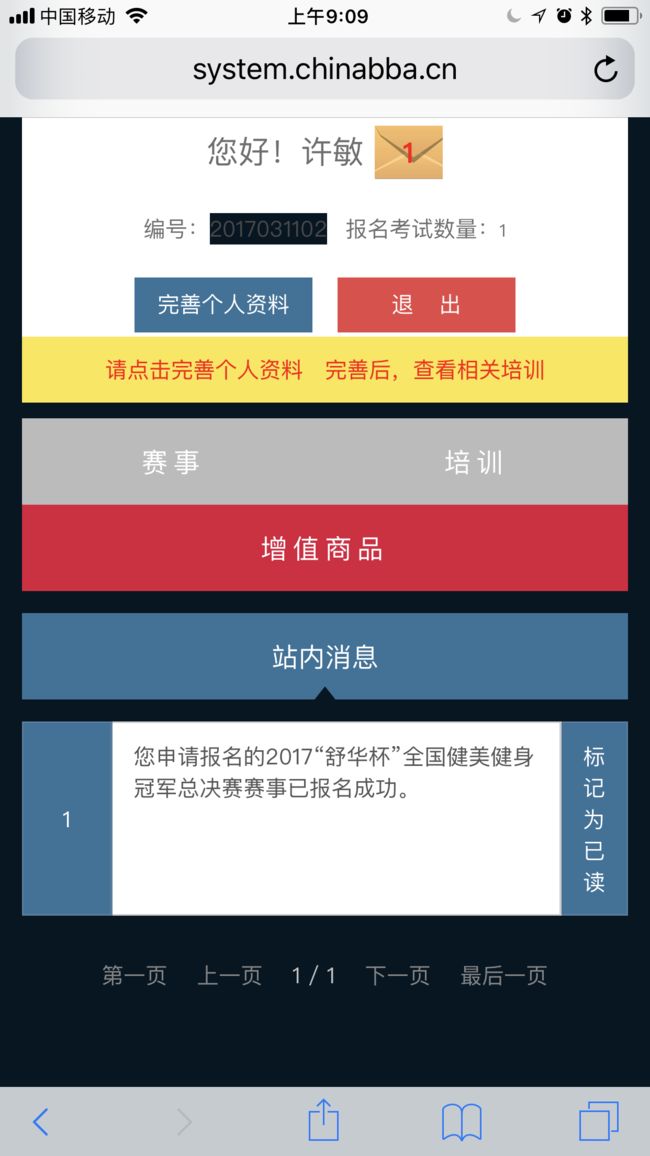Reload the page in Safari
Image resolution: width=650 pixels, height=1156 pixels.
[x=605, y=69]
